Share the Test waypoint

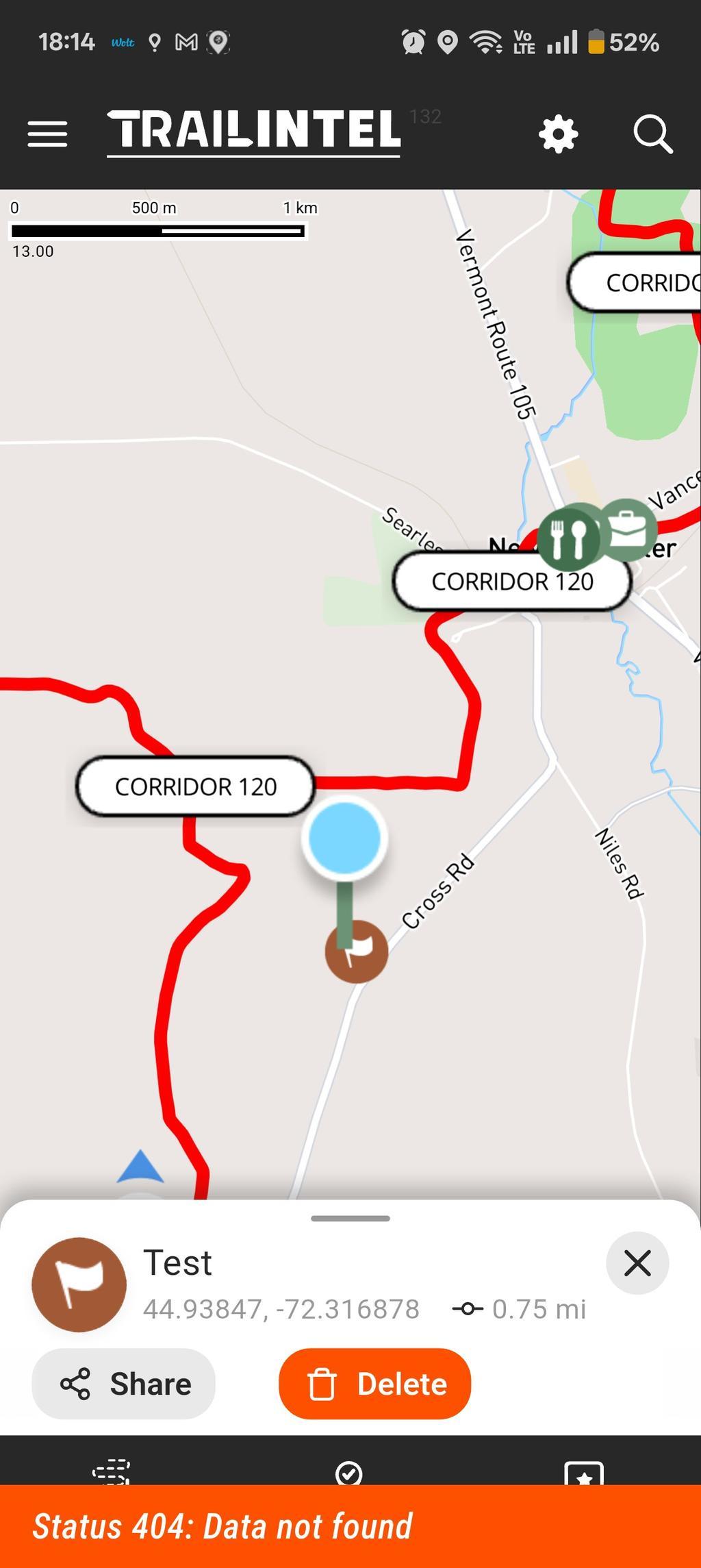coord(124,1384)
